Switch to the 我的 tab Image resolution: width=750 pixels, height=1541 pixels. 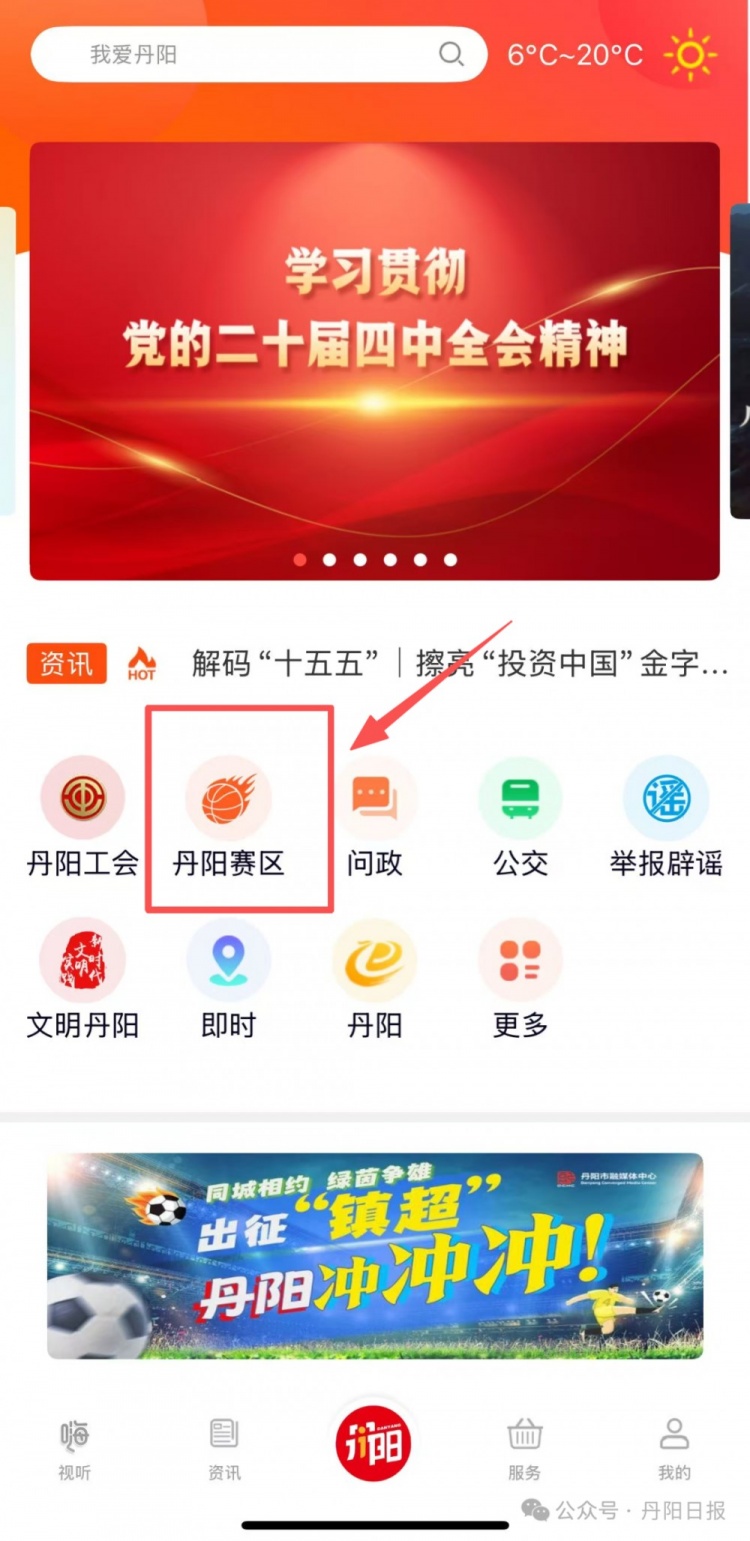pyautogui.click(x=674, y=1449)
